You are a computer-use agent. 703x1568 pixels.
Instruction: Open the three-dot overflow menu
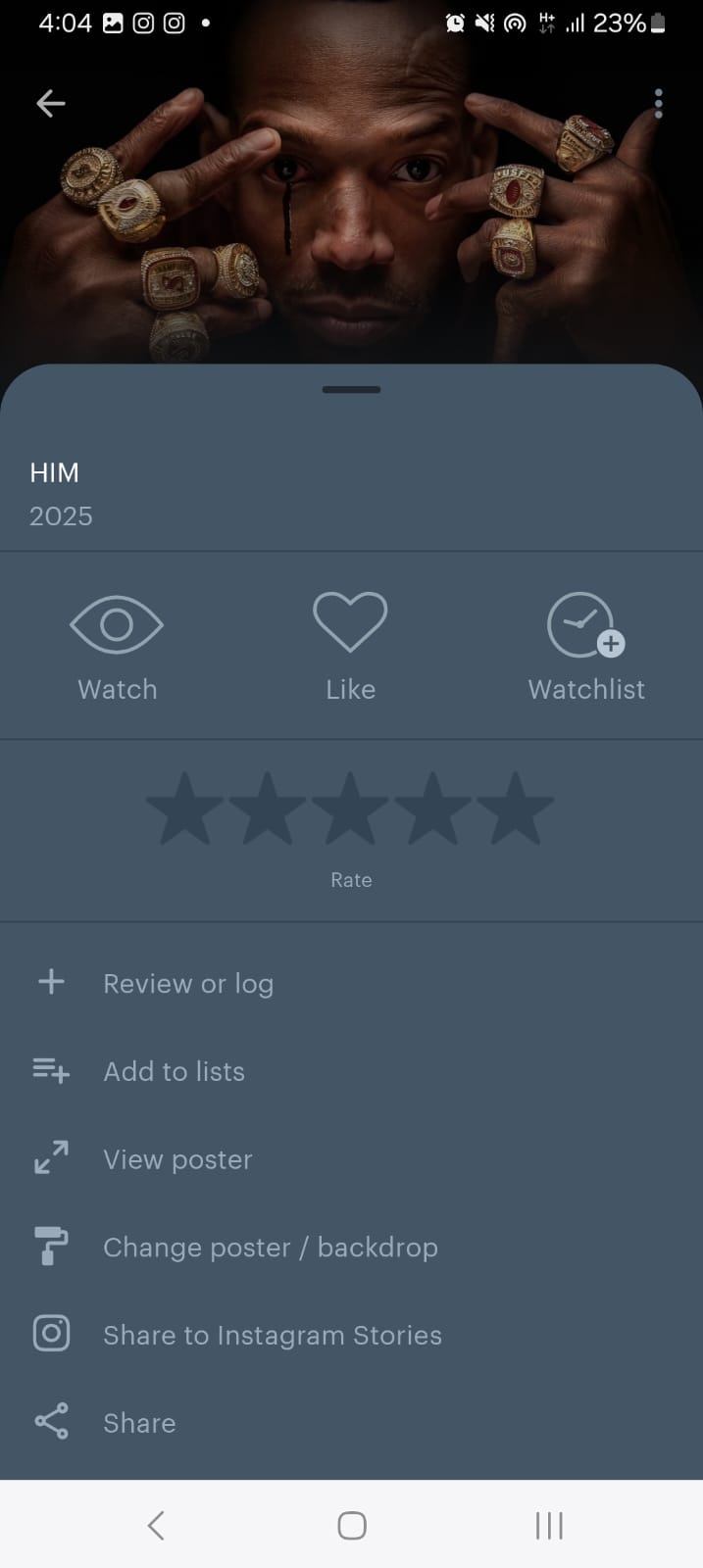658,103
